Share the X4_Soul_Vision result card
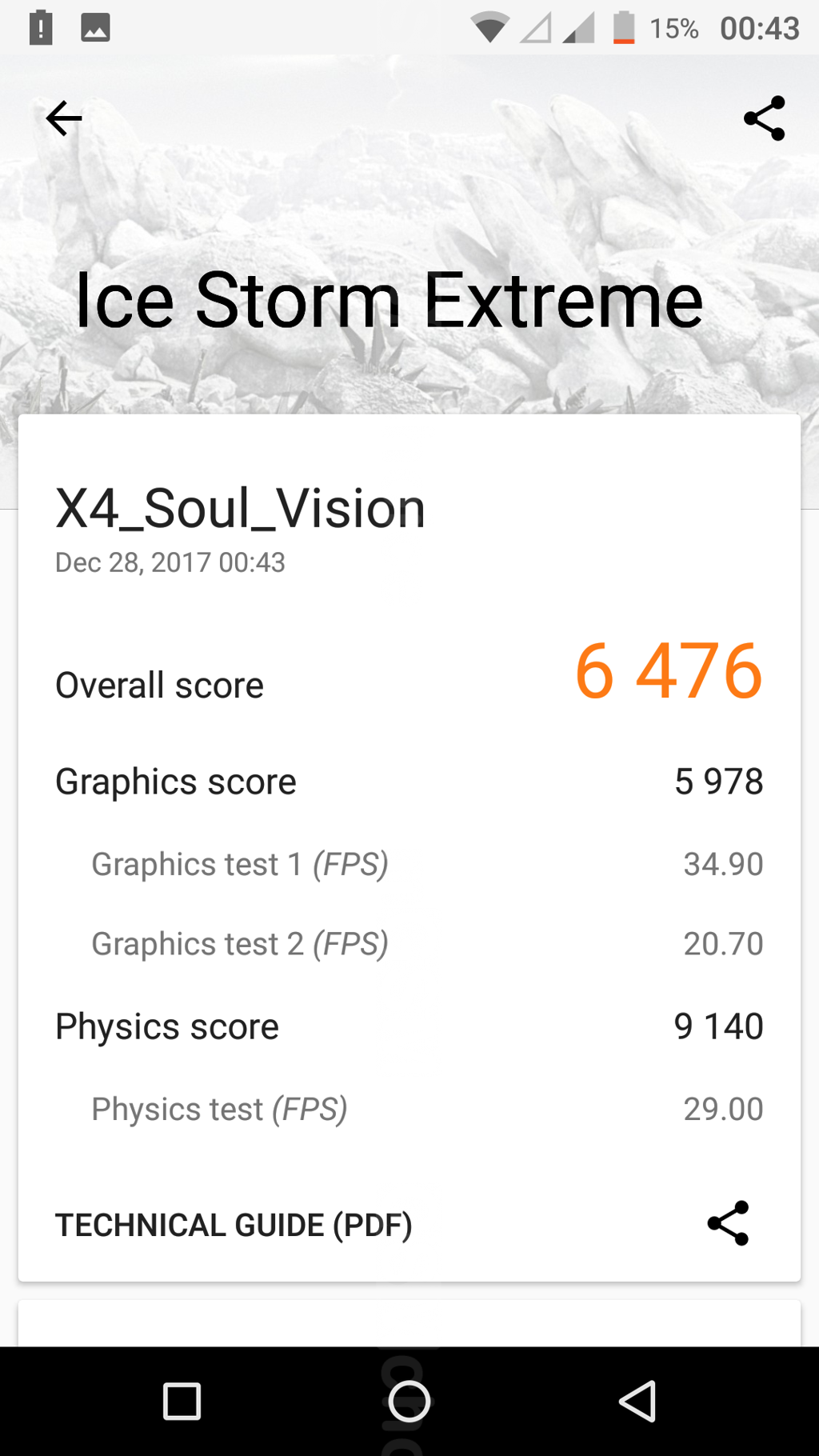This screenshot has height=1456, width=819. click(728, 1223)
